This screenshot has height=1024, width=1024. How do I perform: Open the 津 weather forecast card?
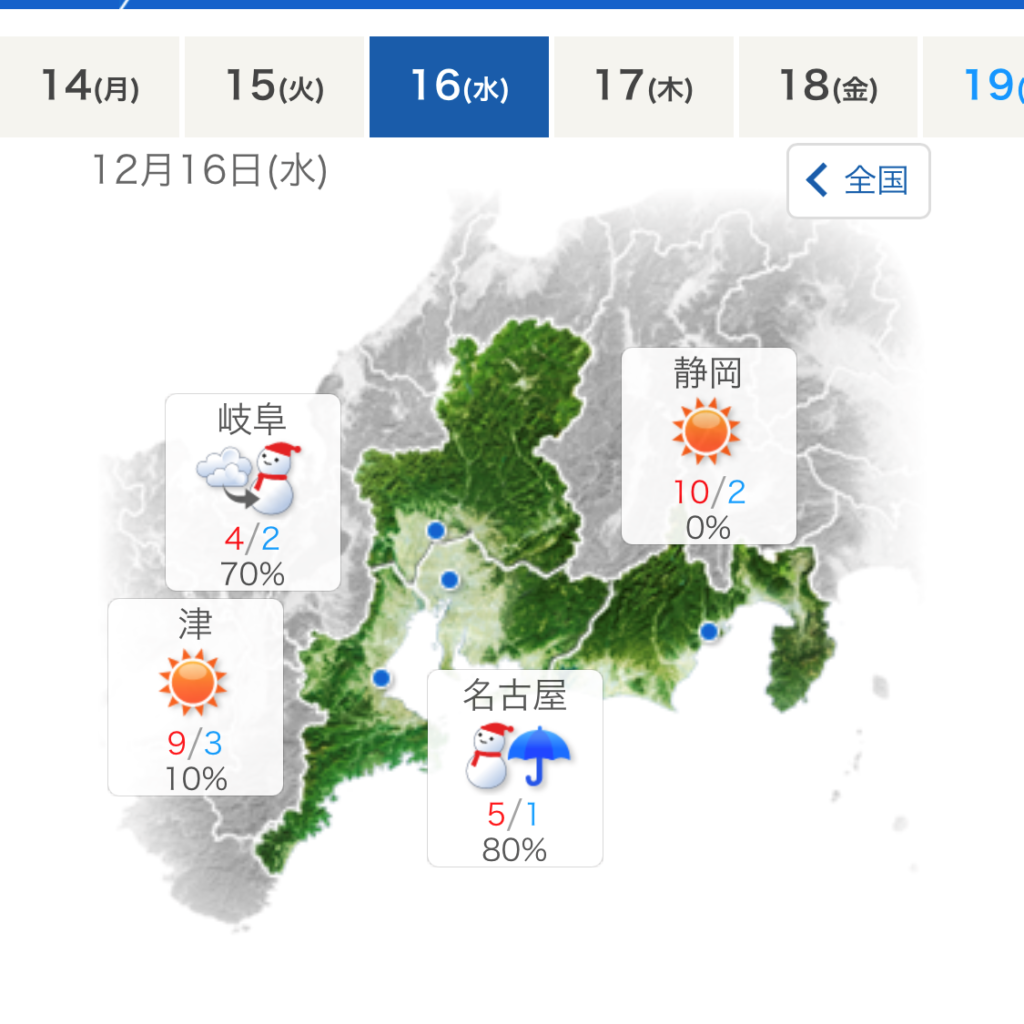(x=195, y=697)
